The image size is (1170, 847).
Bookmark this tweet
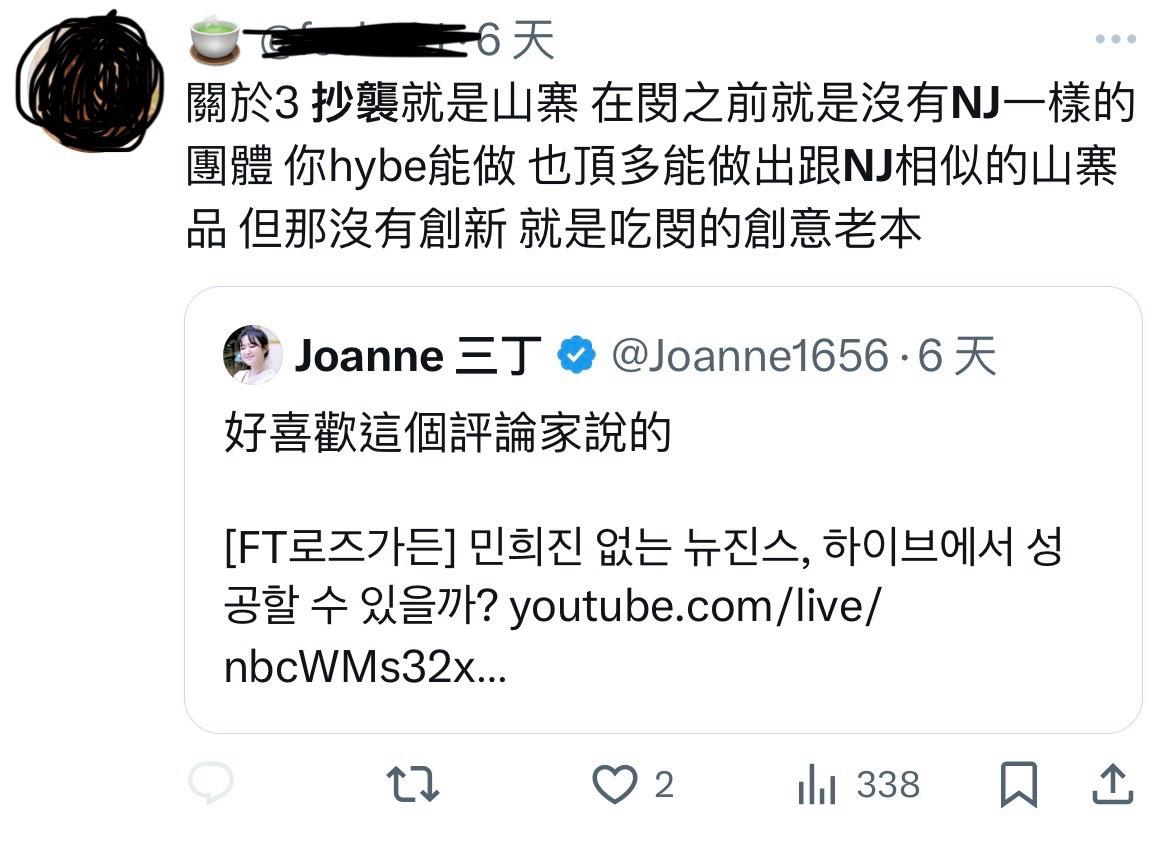click(x=1018, y=785)
